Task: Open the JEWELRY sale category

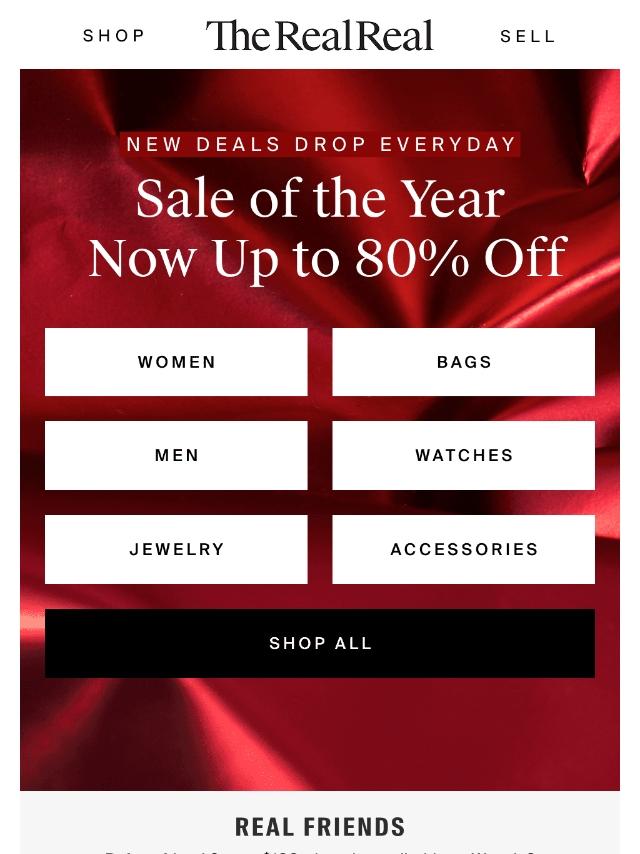Action: pyautogui.click(x=176, y=549)
